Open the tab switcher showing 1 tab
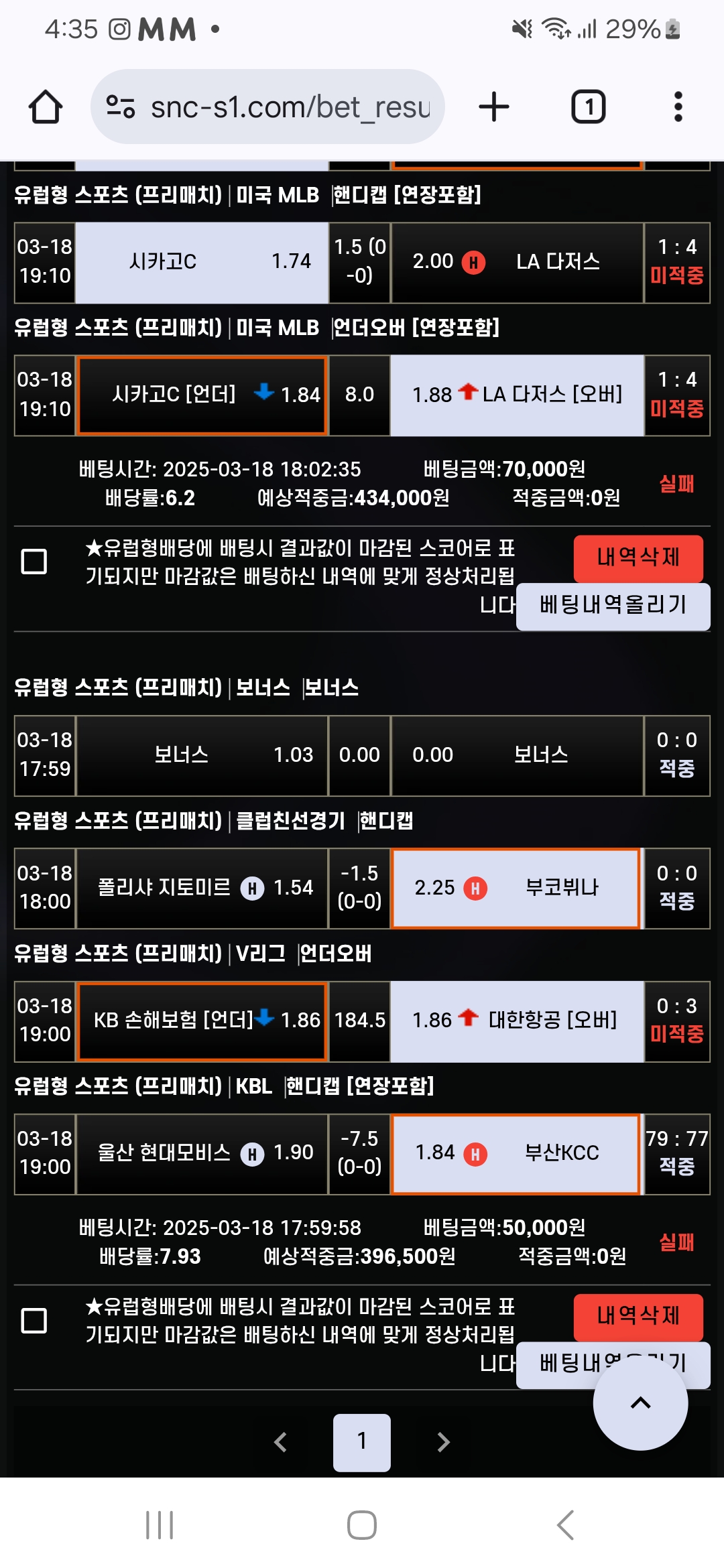The width and height of the screenshot is (724, 1568). [588, 107]
